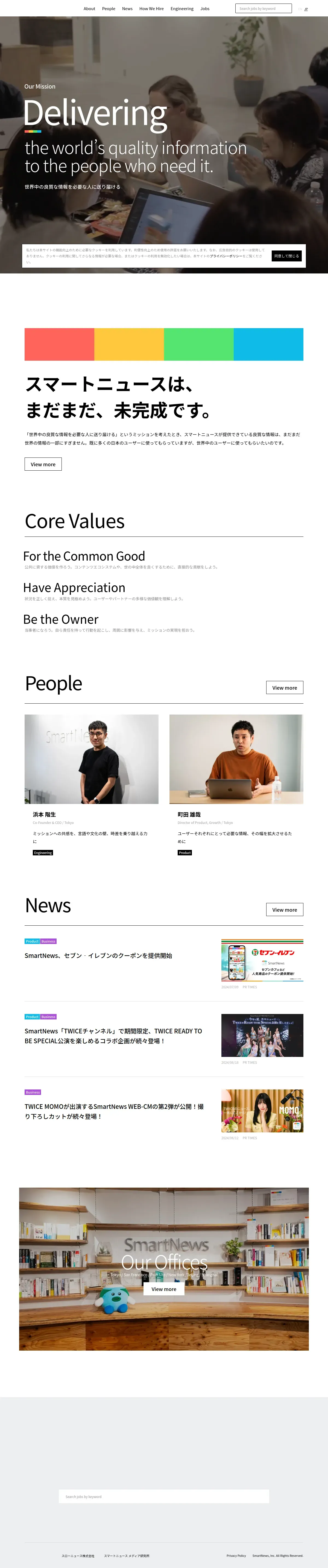This screenshot has height=1568, width=328.
Task: Tap View more under the mission statement
Action: click(x=43, y=464)
